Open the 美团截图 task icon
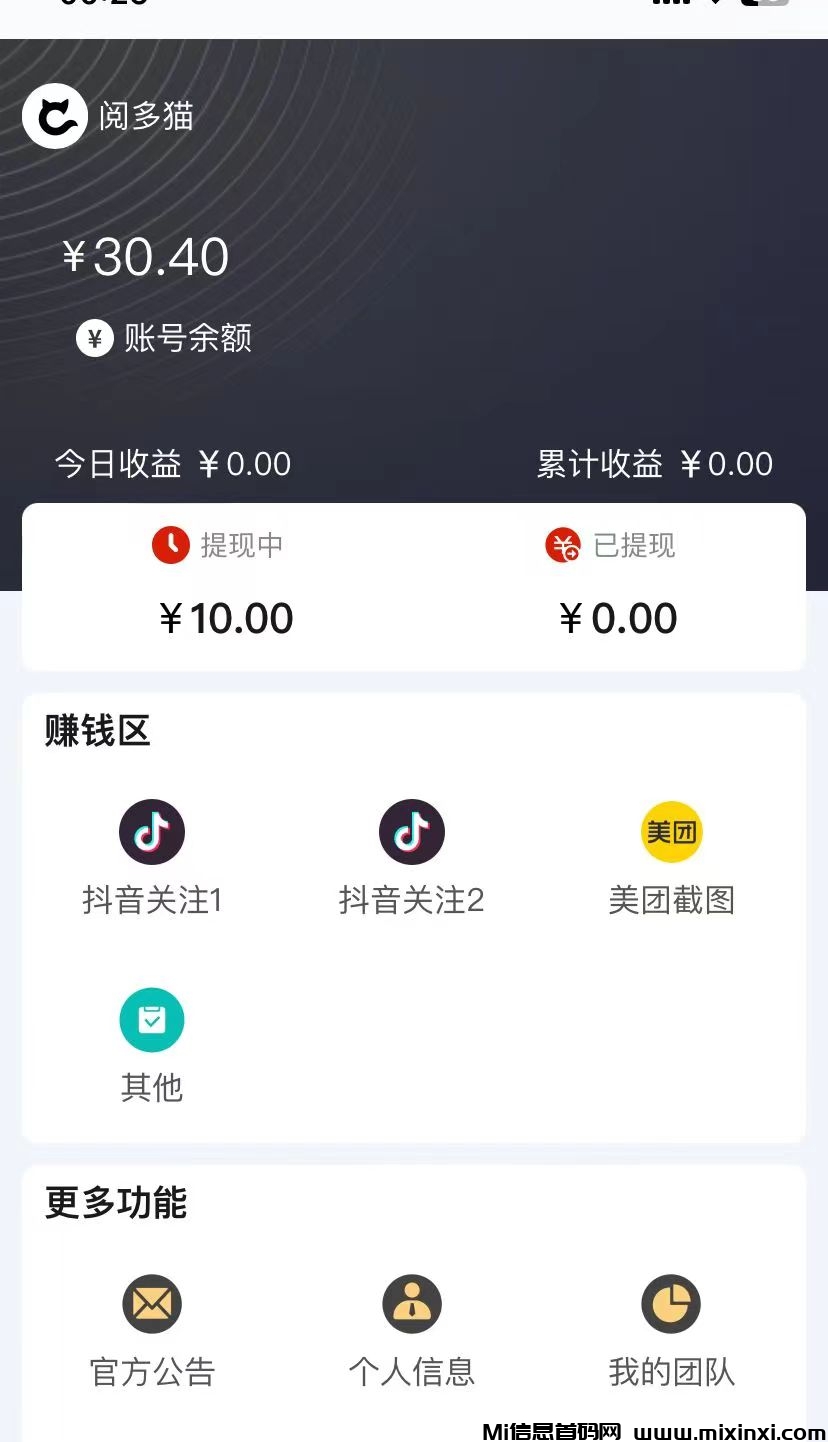The image size is (828, 1442). pyautogui.click(x=671, y=831)
